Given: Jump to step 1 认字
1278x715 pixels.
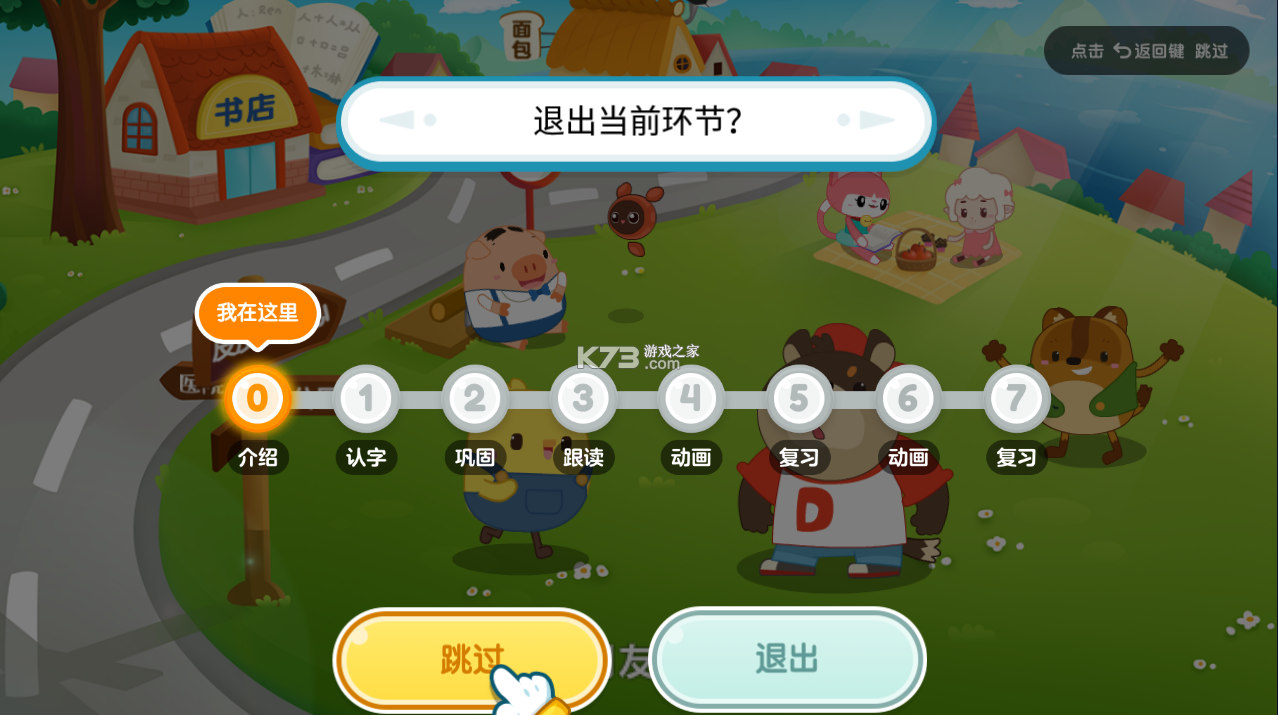Looking at the screenshot, I should [x=366, y=399].
